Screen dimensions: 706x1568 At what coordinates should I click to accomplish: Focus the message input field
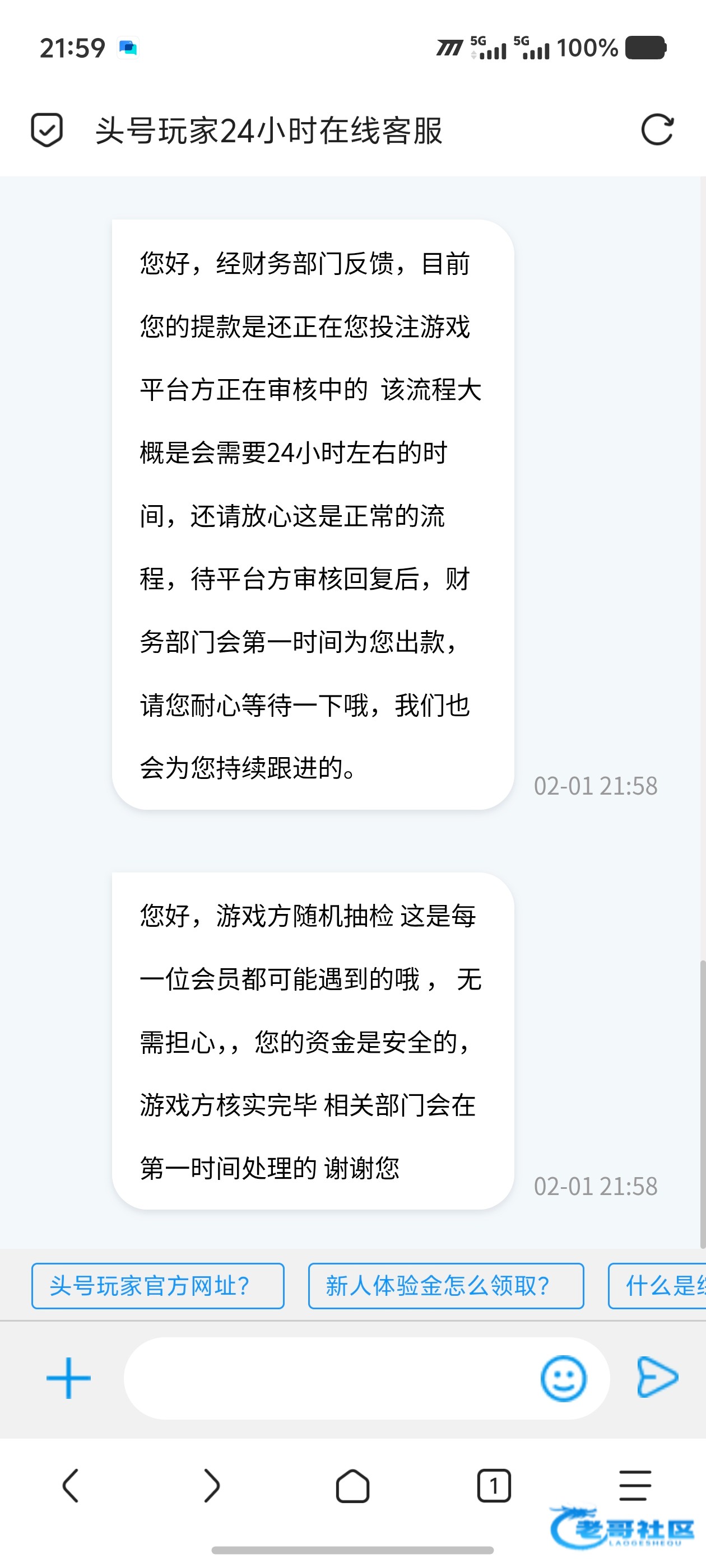[x=329, y=1378]
